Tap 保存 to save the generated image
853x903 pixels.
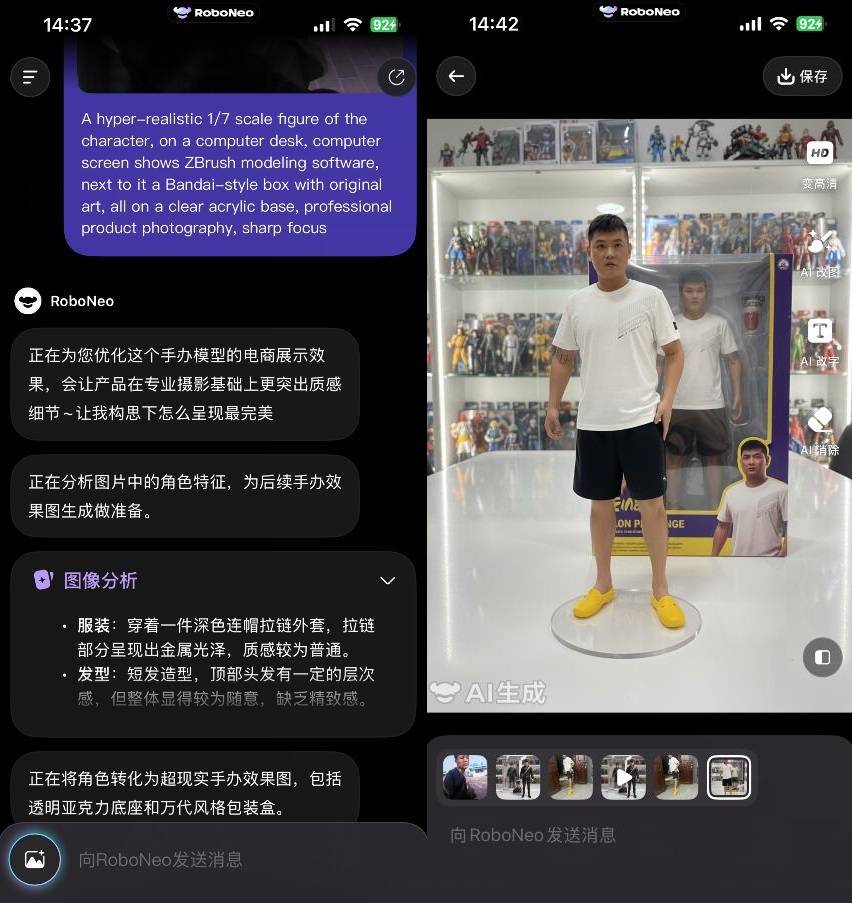[x=801, y=76]
